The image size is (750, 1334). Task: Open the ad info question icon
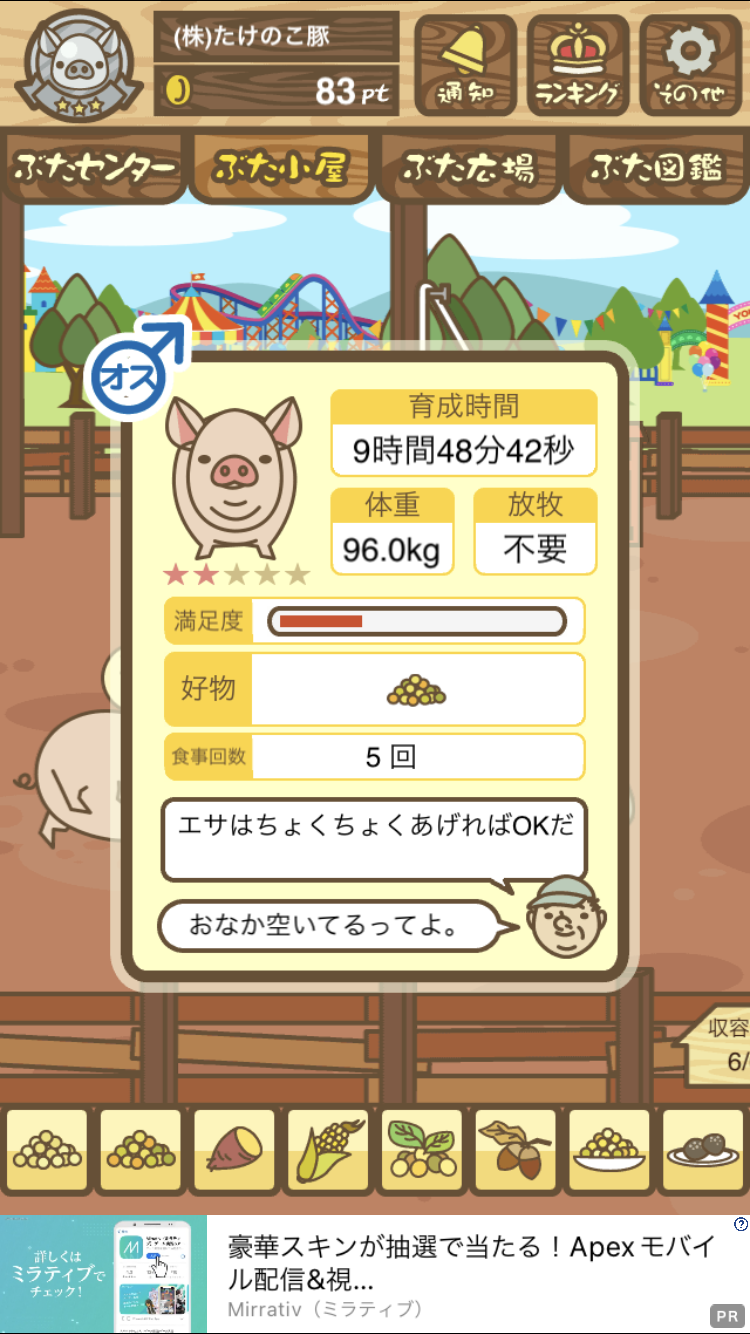point(740,1224)
